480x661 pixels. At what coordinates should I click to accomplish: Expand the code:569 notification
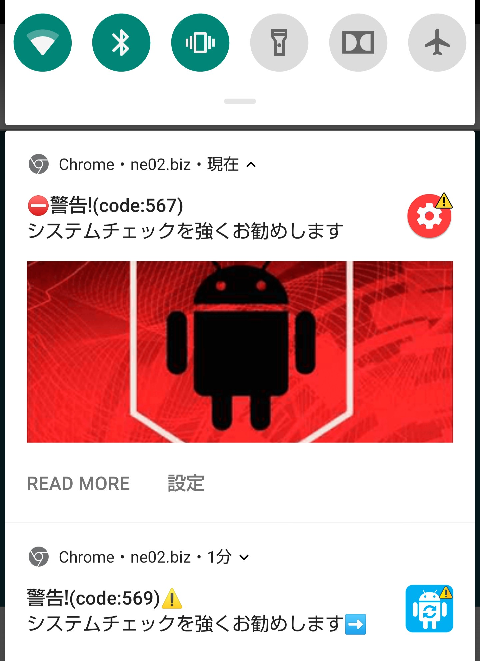pyautogui.click(x=244, y=557)
